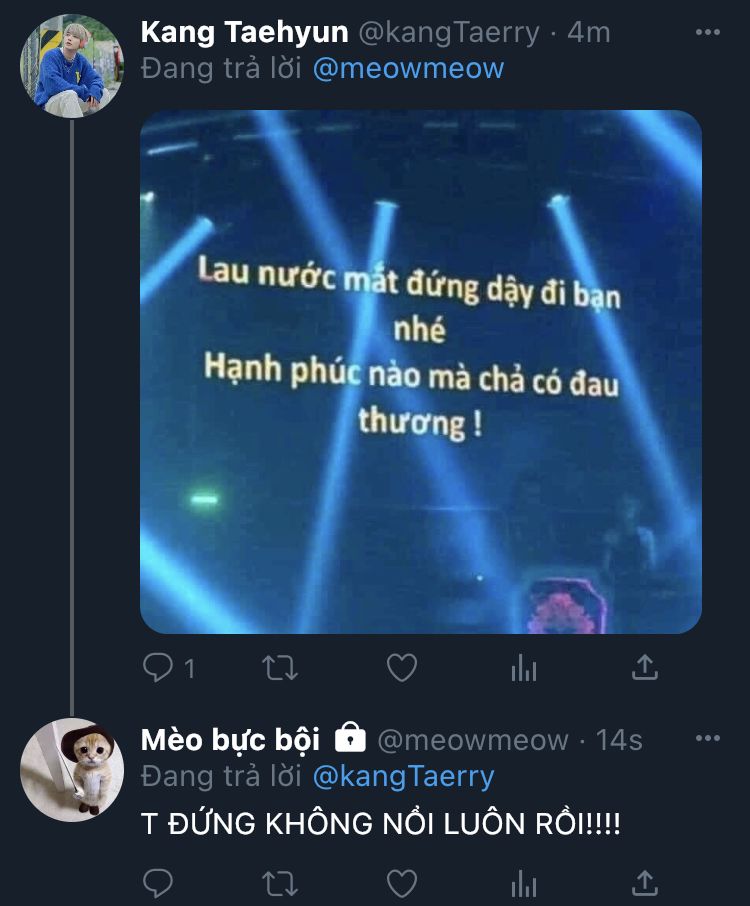Open overflow menu on Kang Taehyun's tweet
Viewport: 750px width, 906px height.
(x=707, y=33)
